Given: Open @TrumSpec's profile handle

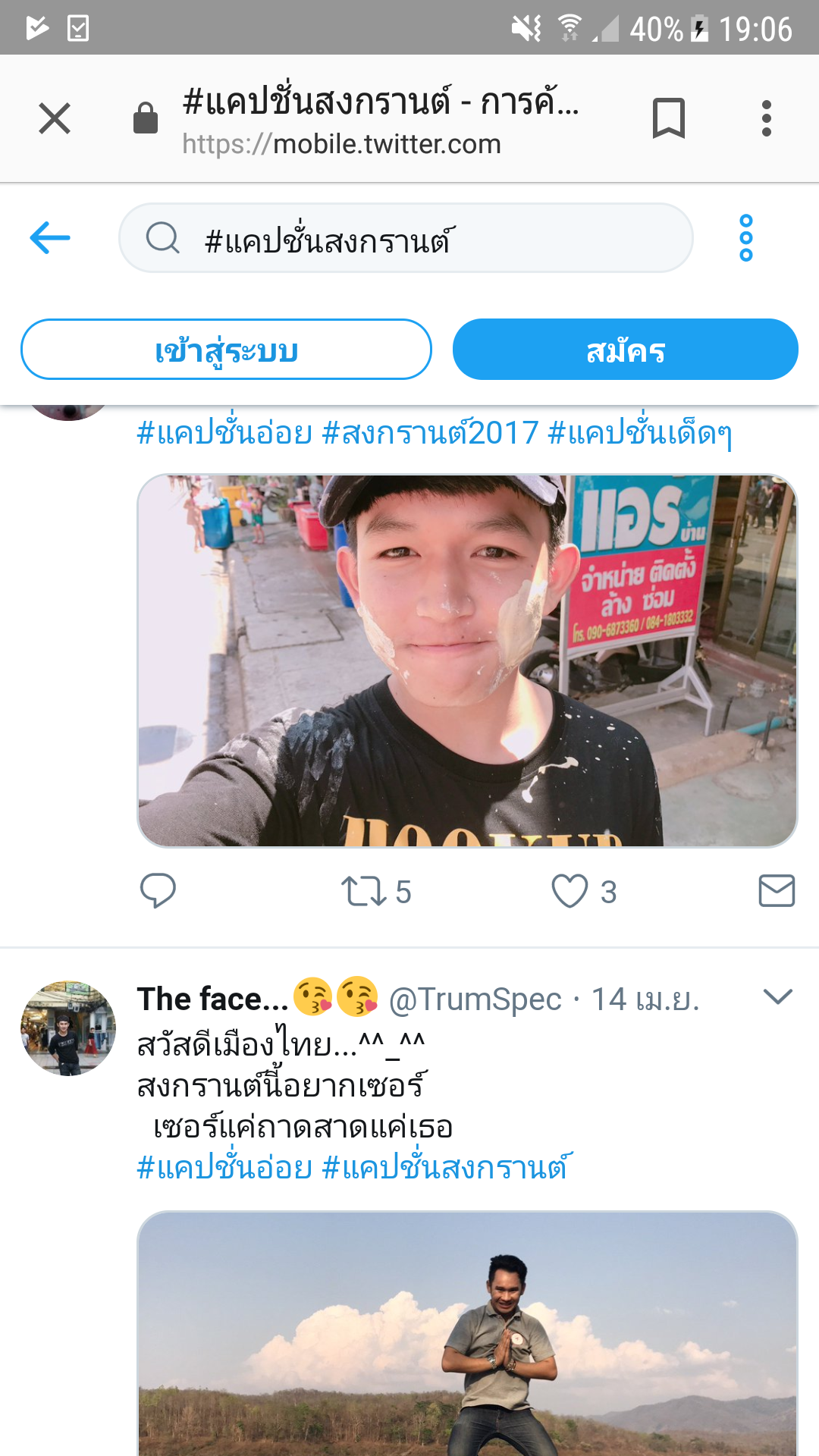Looking at the screenshot, I should tap(475, 999).
